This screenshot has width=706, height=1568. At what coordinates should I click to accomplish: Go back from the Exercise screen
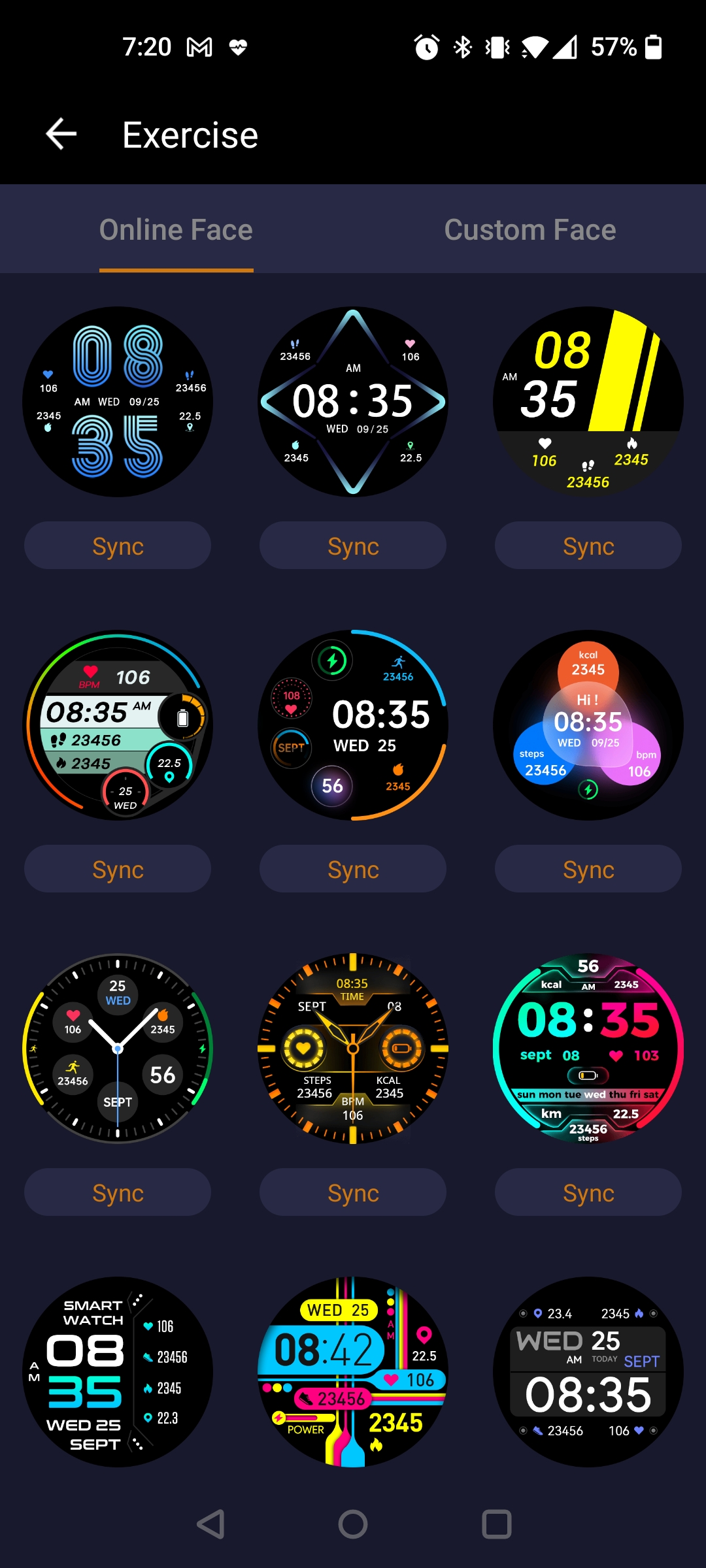pyautogui.click(x=61, y=135)
